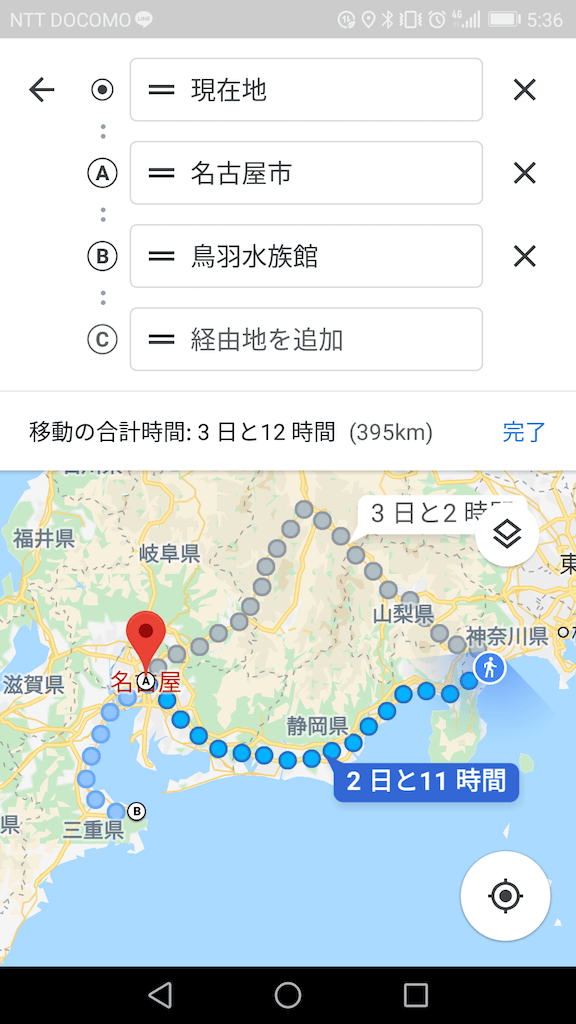The image size is (576, 1024).
Task: Remove the 鳥羽水族館 stop
Action: [x=524, y=256]
